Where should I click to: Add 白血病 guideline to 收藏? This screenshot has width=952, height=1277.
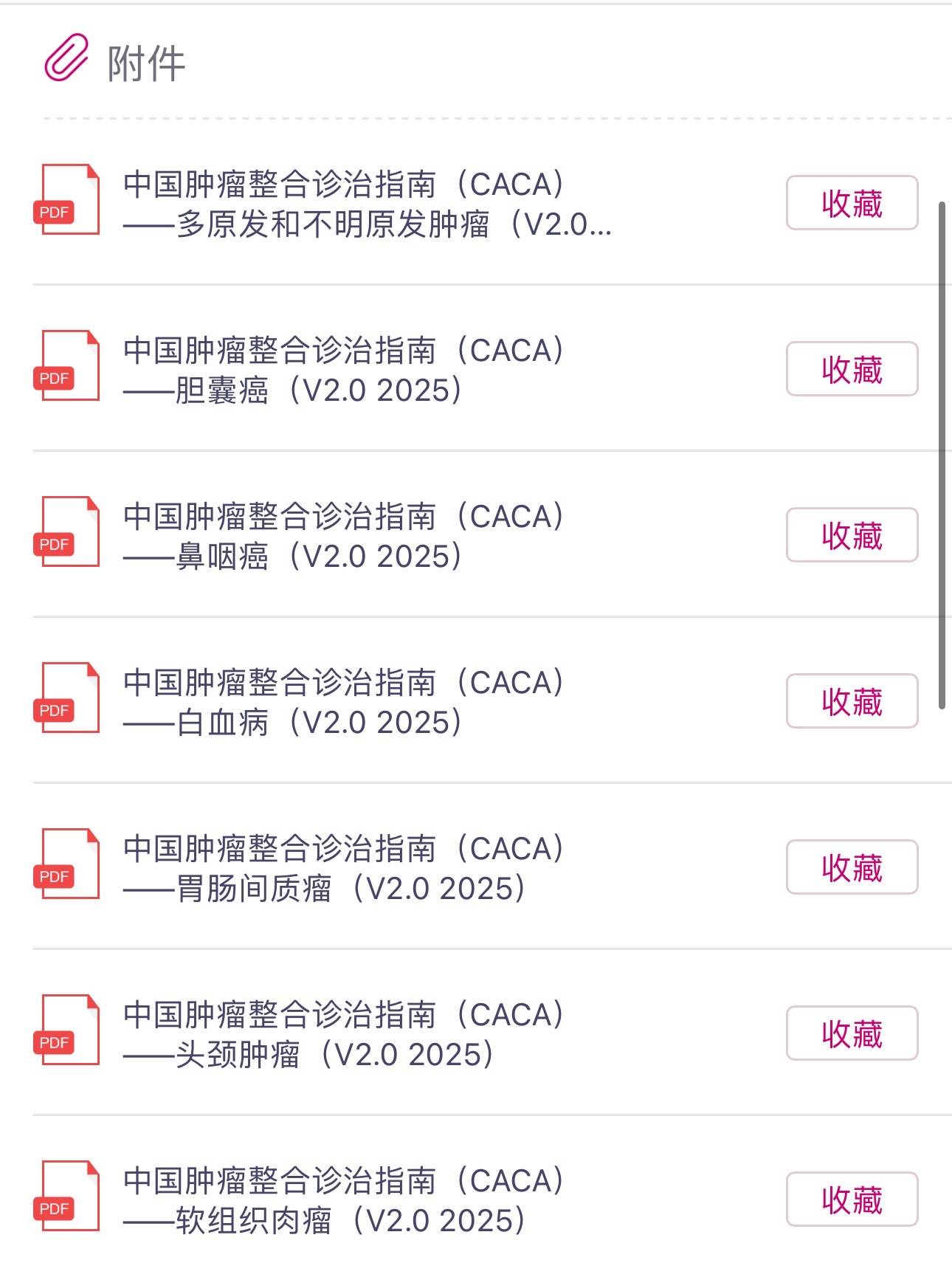point(852,701)
